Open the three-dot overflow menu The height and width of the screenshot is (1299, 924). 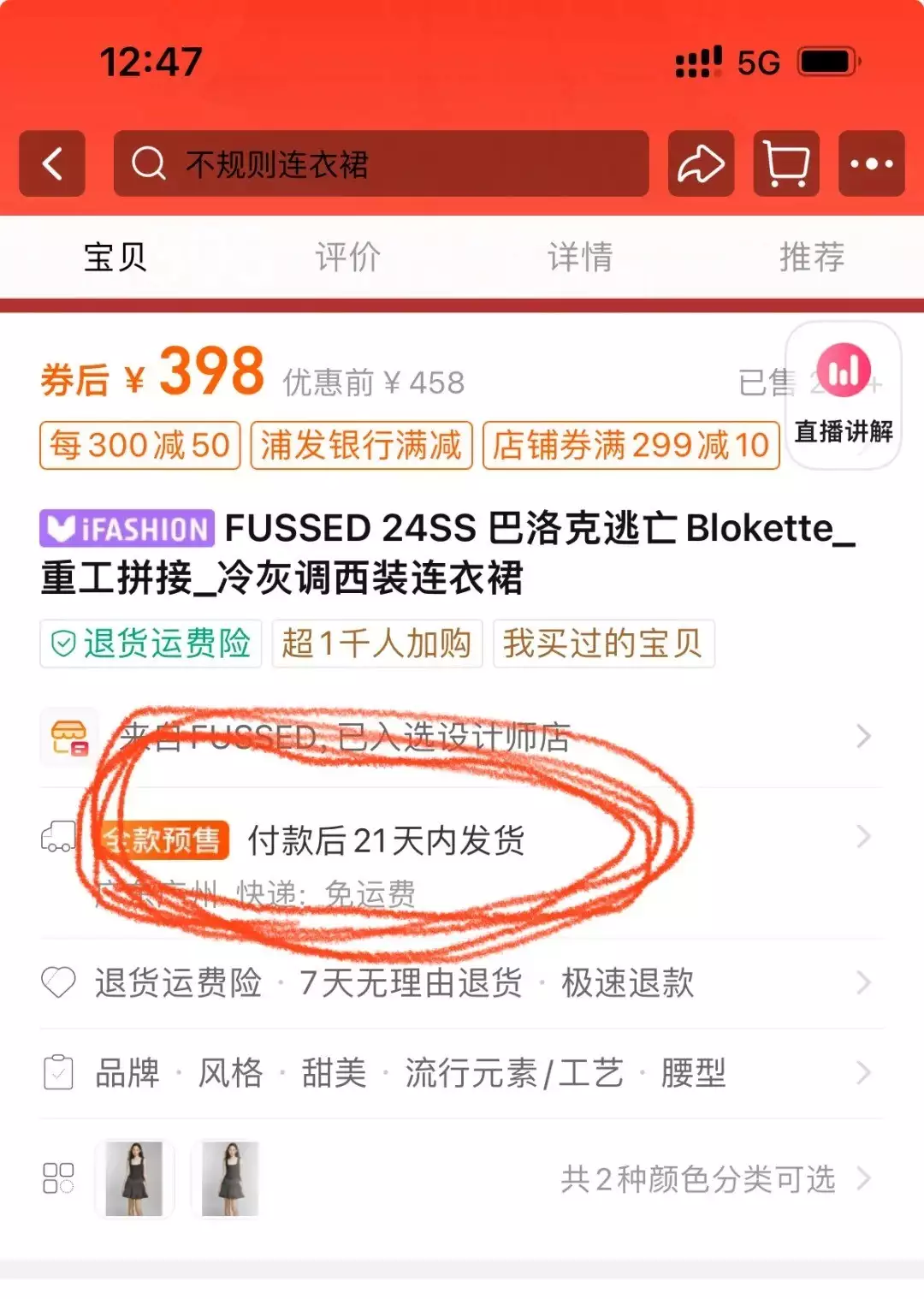coord(871,163)
